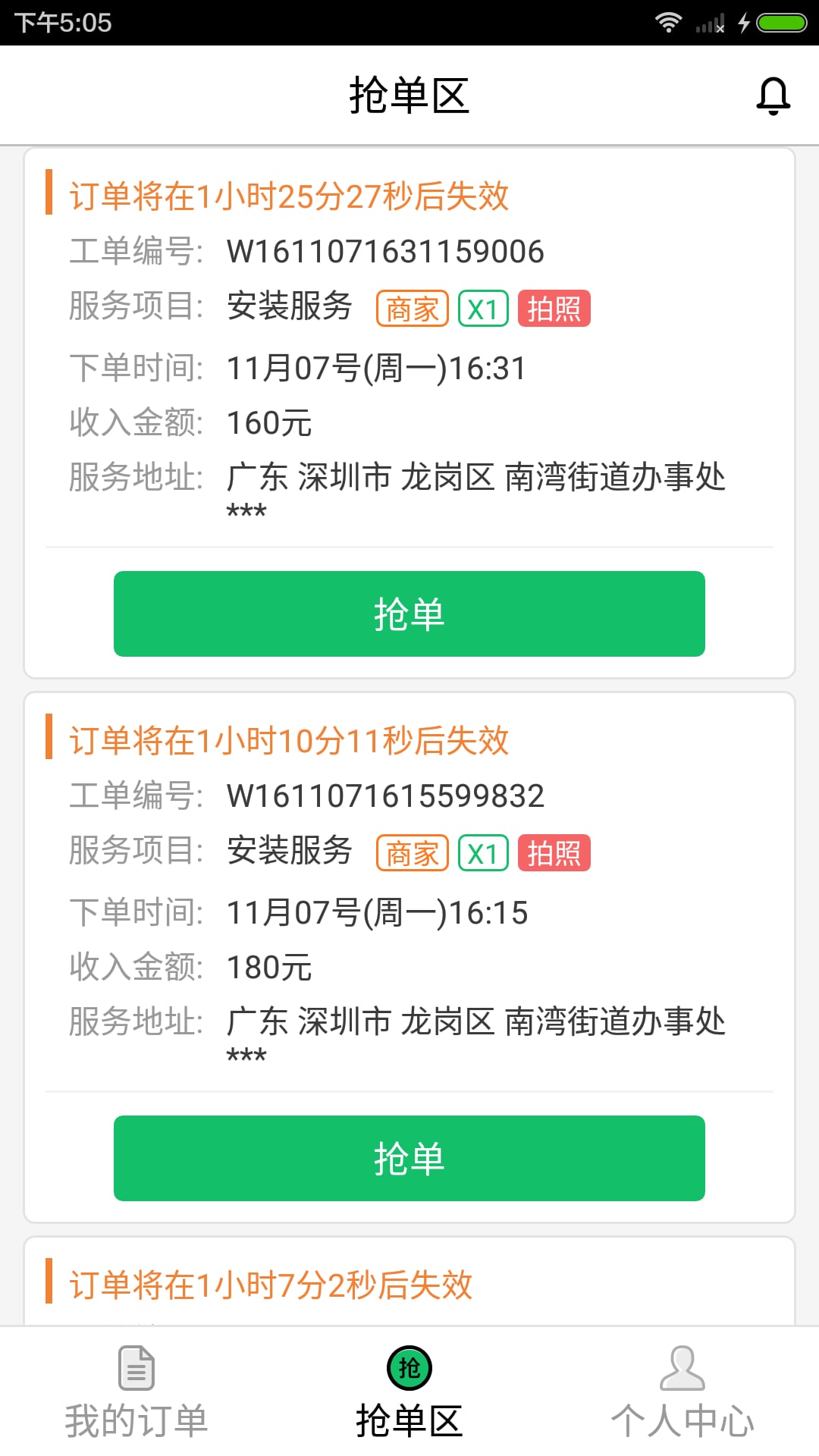Open the notifications bell
819x1456 pixels.
point(773,96)
